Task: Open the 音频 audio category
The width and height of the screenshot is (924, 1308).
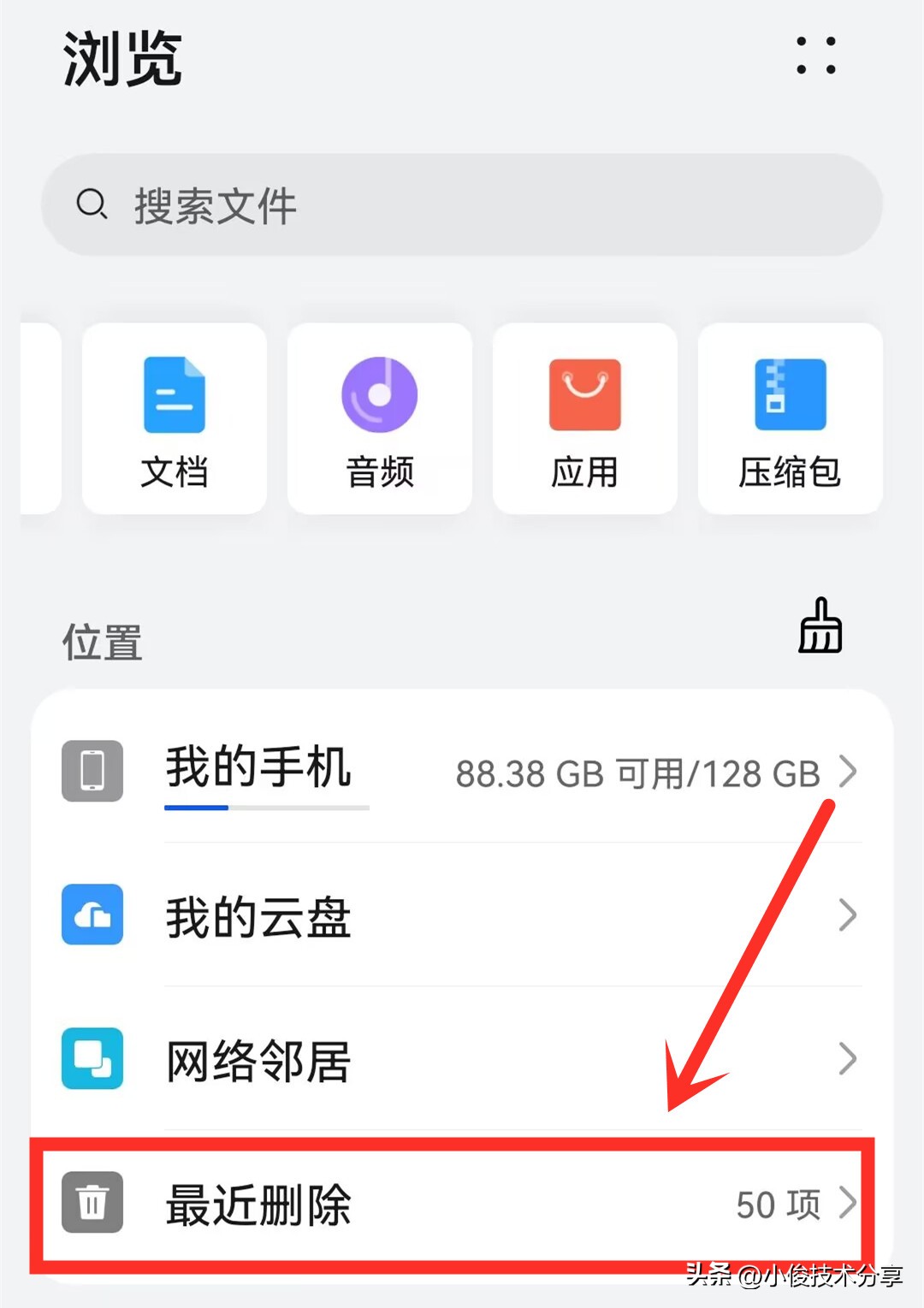Action: coord(380,419)
